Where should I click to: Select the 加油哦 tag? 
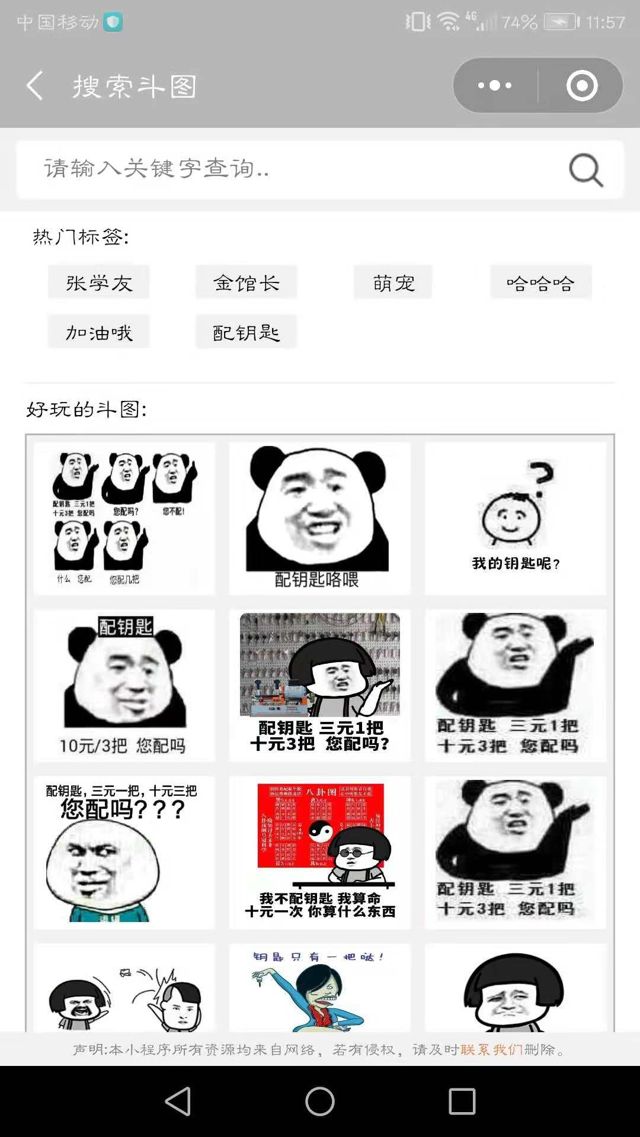click(99, 332)
